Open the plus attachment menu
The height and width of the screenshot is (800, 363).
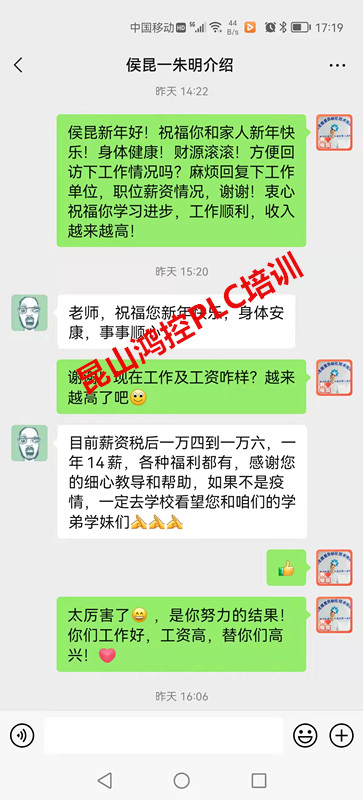[342, 736]
